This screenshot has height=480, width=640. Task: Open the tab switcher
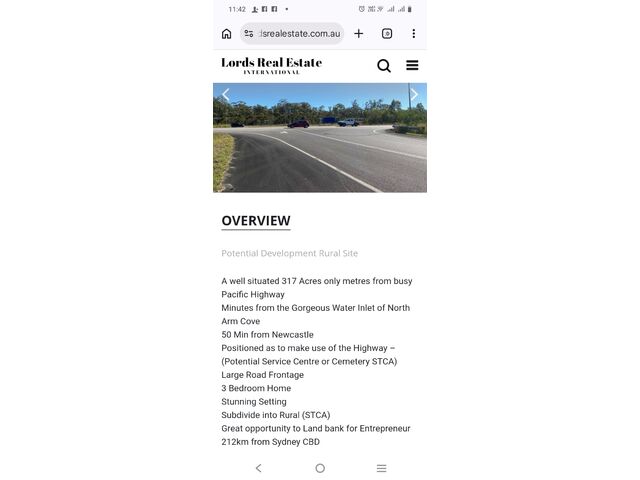click(x=387, y=34)
